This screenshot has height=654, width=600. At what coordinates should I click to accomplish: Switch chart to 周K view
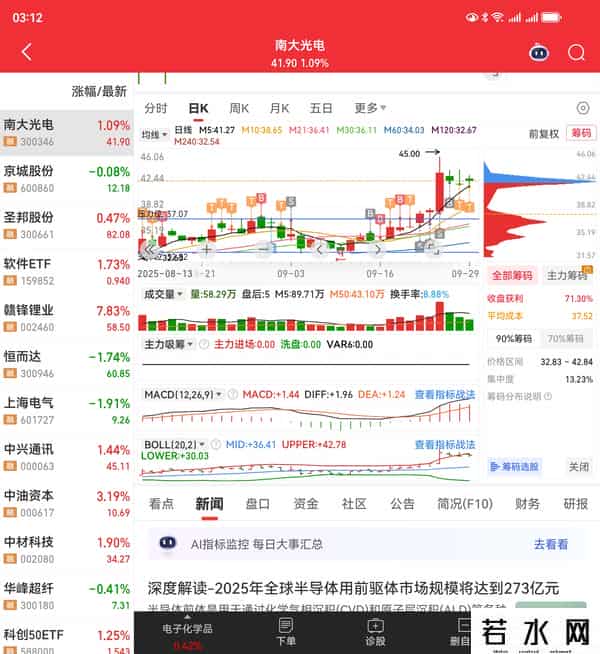(x=239, y=108)
